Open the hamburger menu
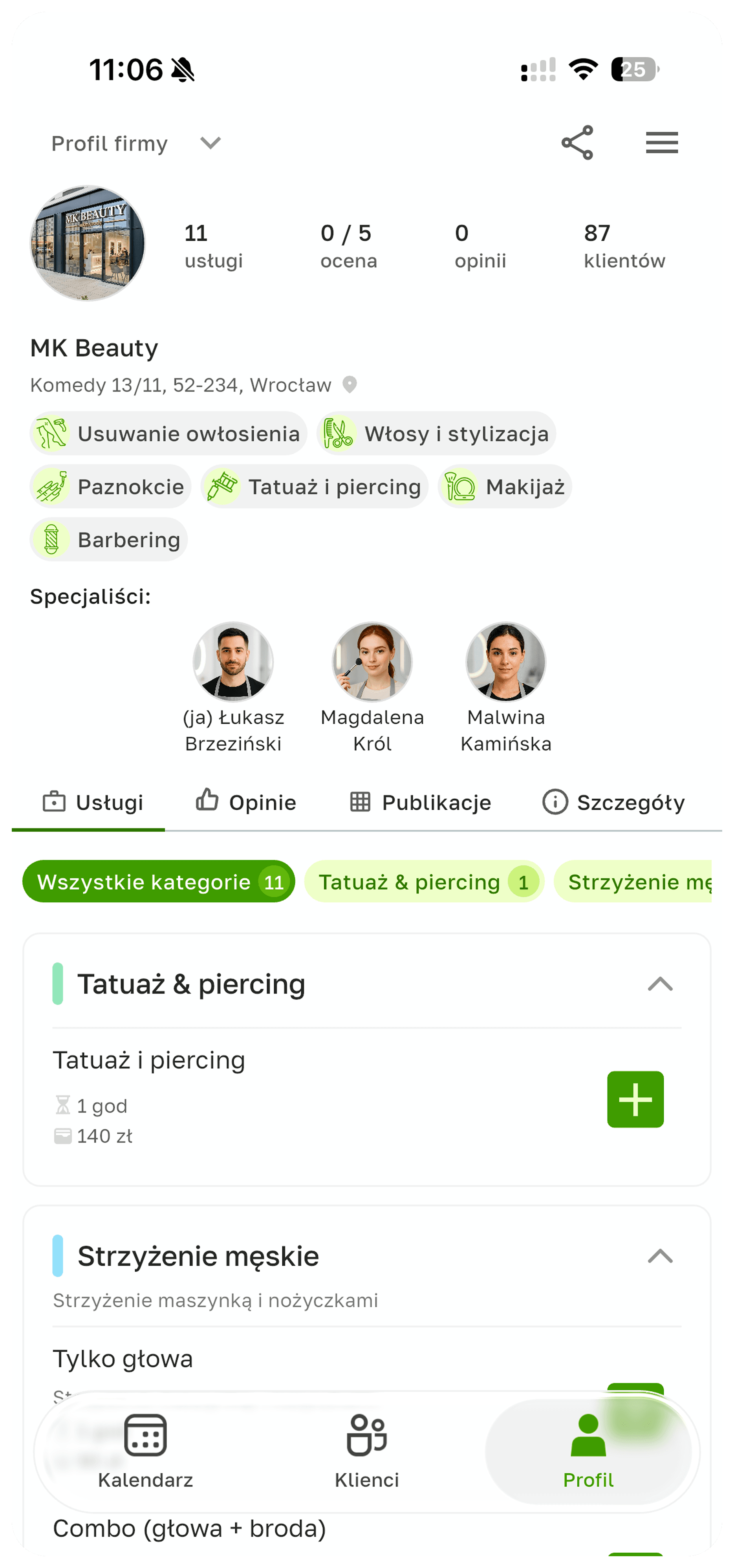 click(x=662, y=143)
